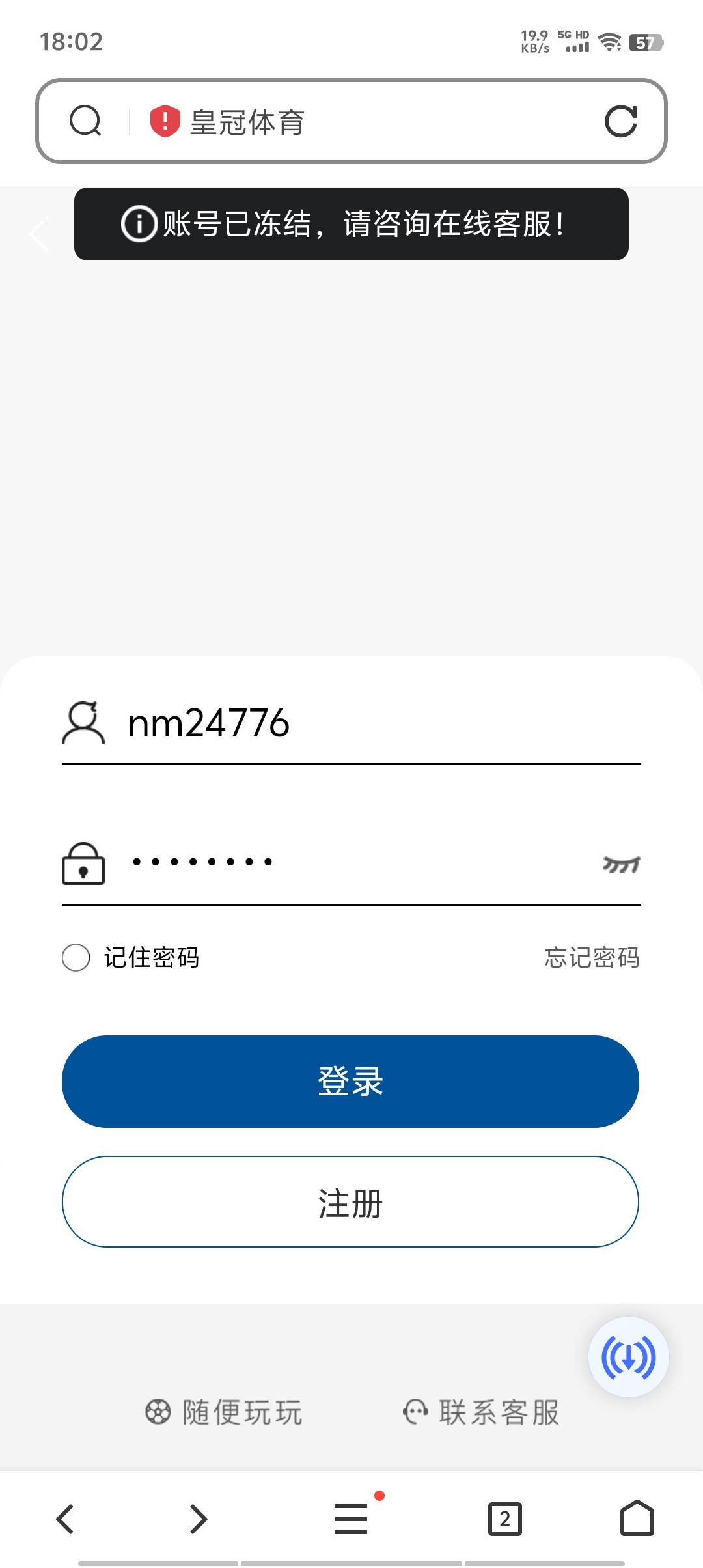Go to browser home page
Viewport: 703px width, 1568px height.
tap(637, 1518)
